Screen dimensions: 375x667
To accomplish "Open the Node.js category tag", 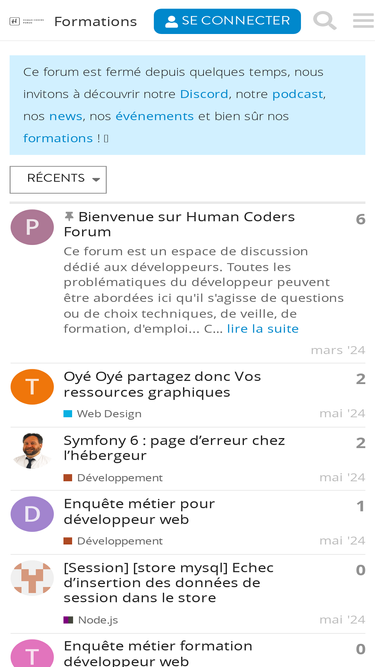I will point(91,620).
